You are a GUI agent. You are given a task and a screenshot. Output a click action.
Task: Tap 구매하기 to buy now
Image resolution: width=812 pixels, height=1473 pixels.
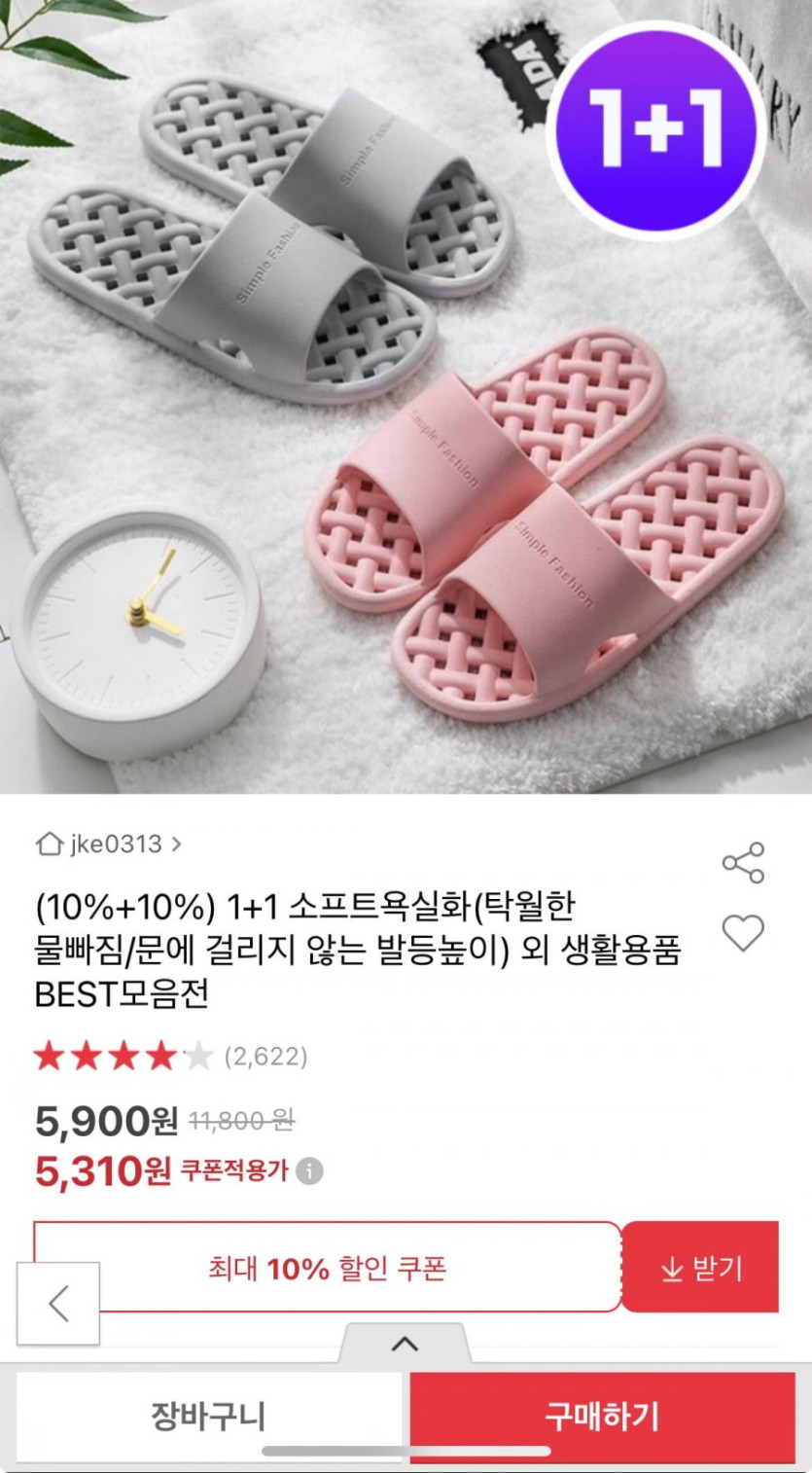pyautogui.click(x=602, y=1417)
